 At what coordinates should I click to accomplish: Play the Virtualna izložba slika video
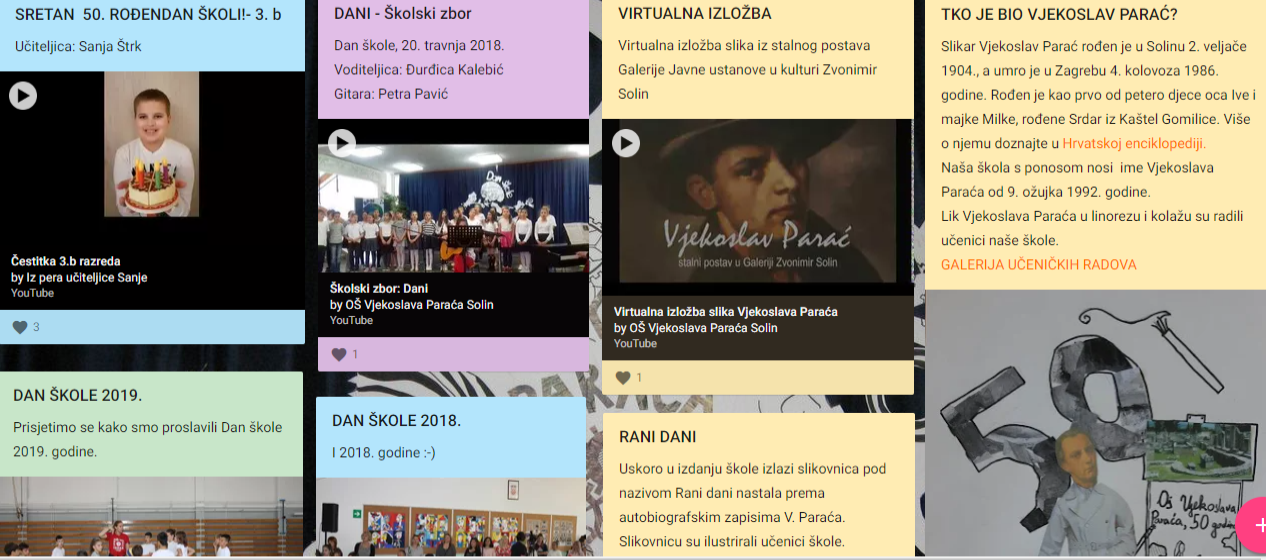(626, 143)
